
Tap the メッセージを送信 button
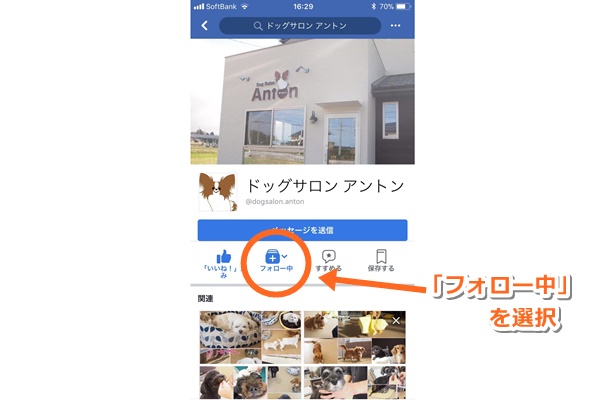pos(302,231)
